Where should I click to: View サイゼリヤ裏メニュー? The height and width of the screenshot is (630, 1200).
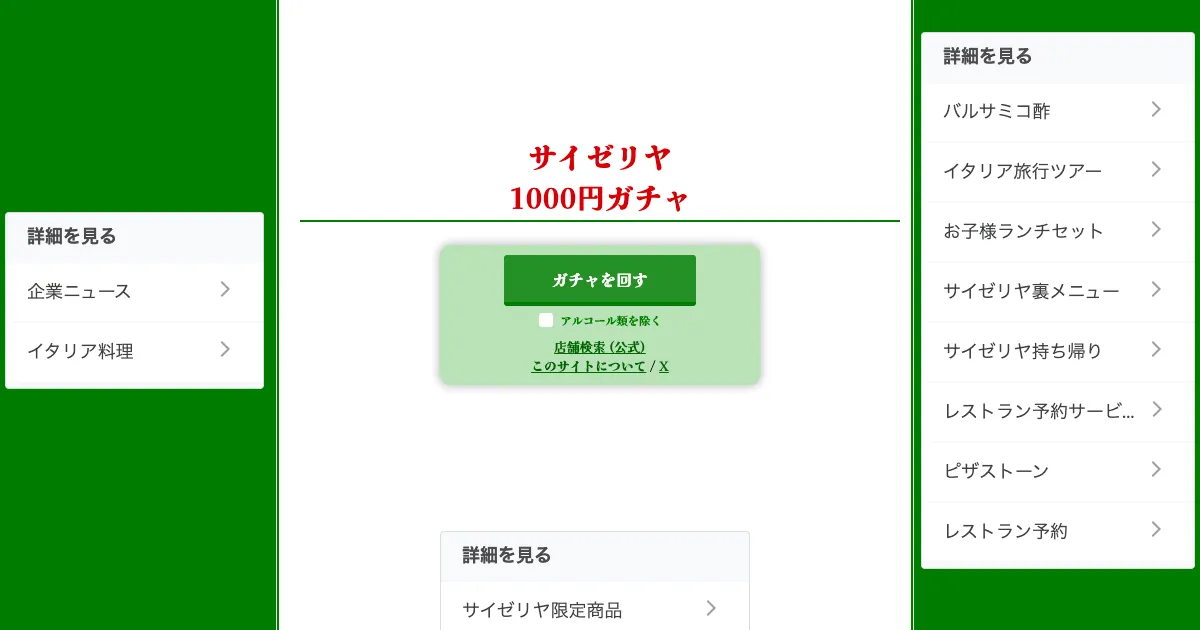pos(1057,291)
